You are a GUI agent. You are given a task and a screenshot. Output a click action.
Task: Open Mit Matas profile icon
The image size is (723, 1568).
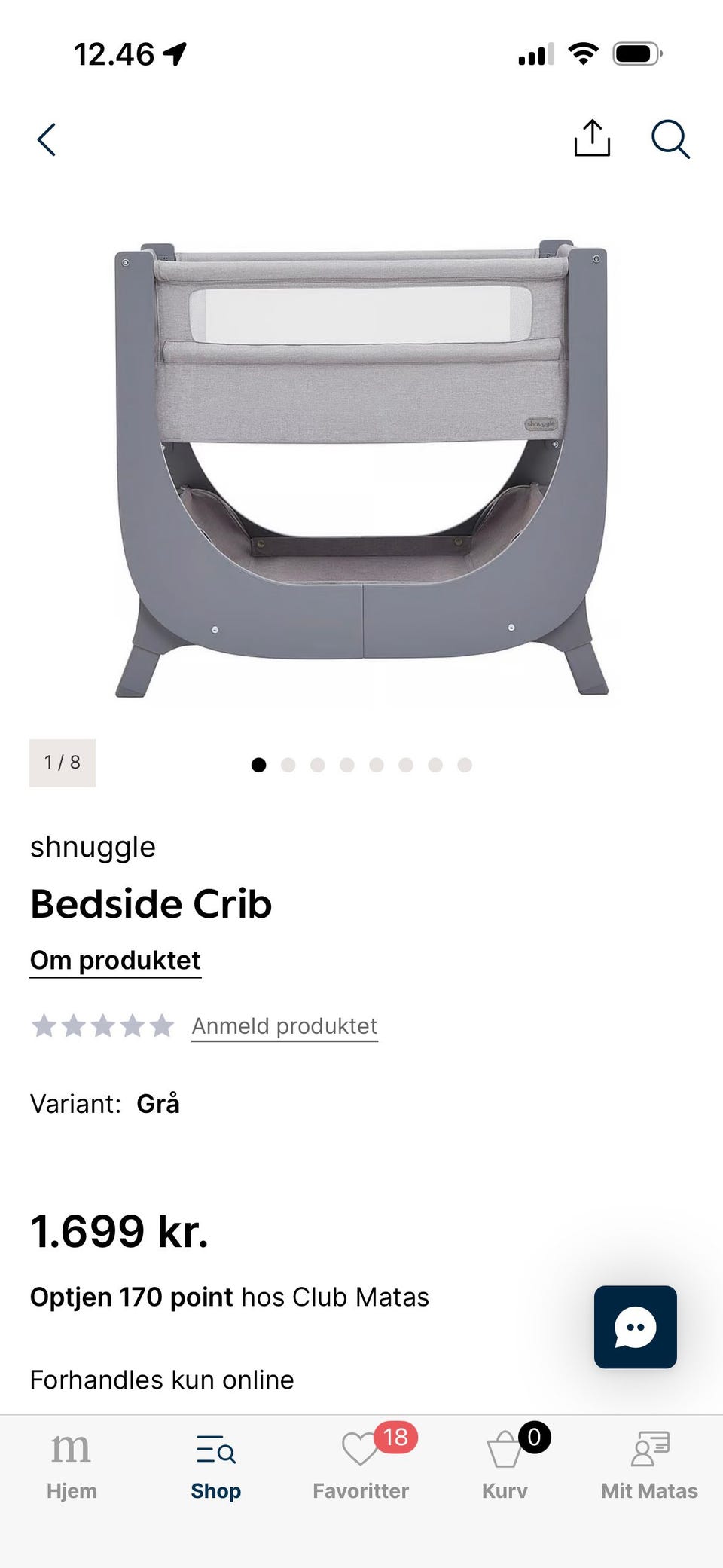tap(648, 1449)
